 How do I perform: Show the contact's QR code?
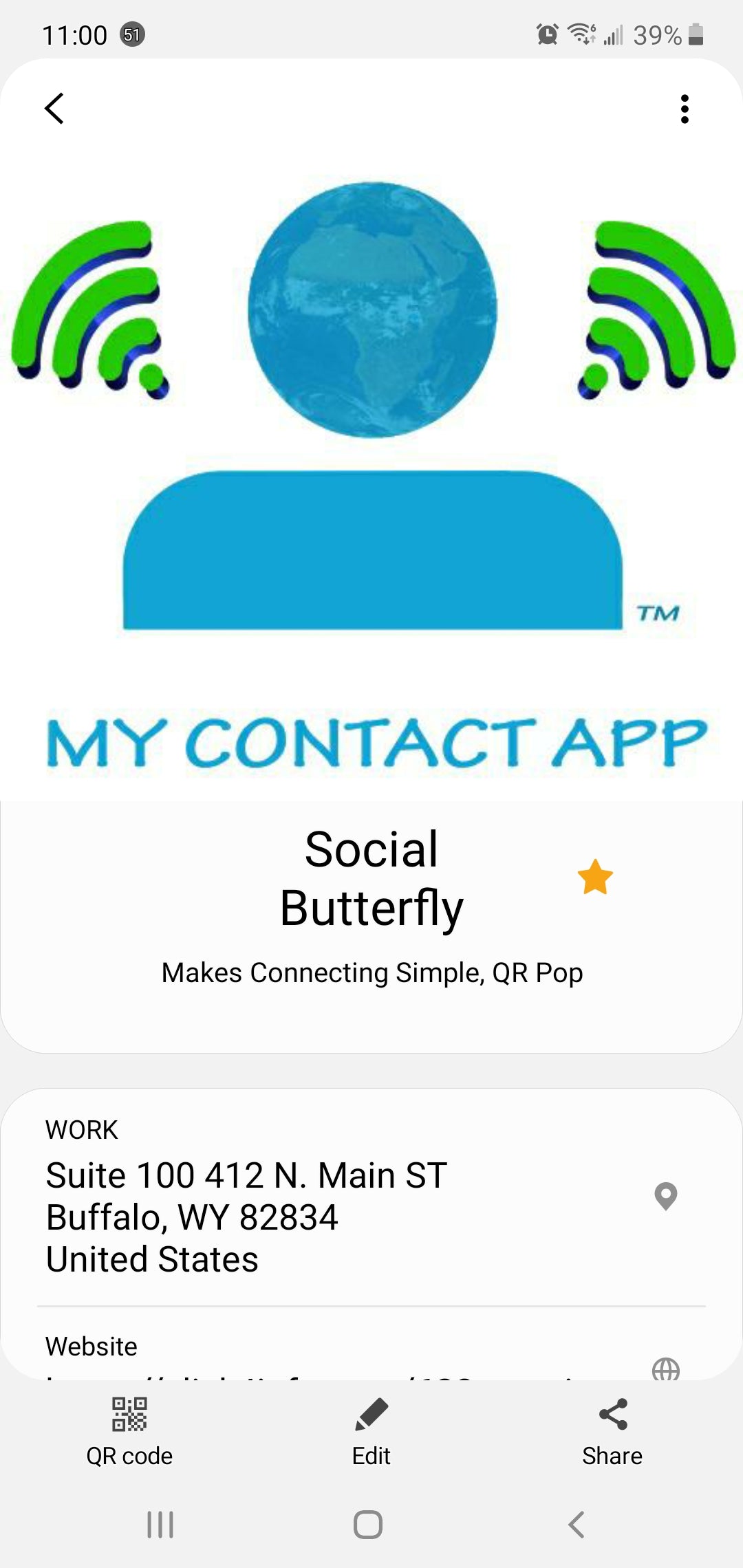pyautogui.click(x=129, y=1432)
